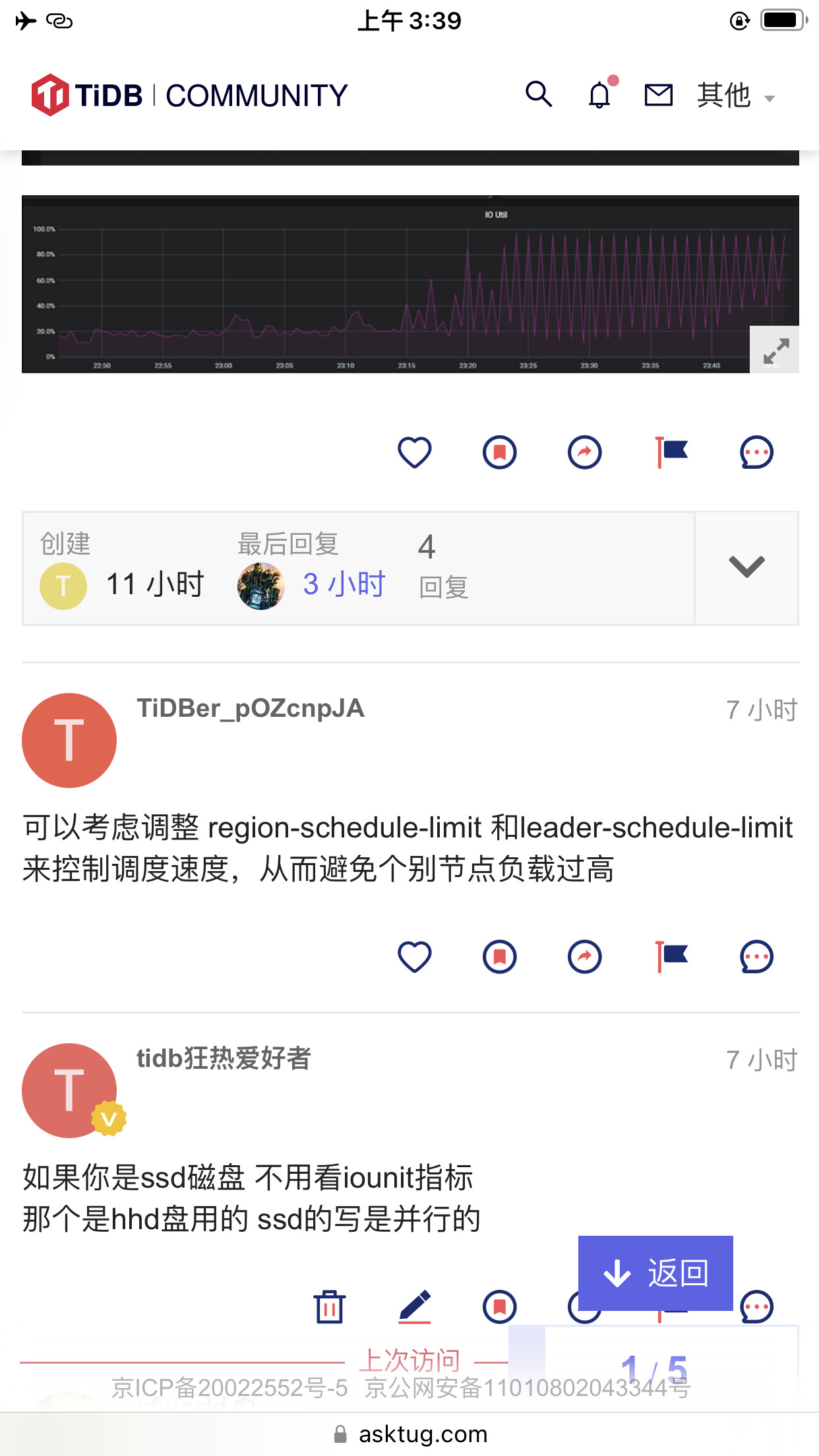Screen dimensions: 819x1456
Task: Bookmark tidb狂热爱好者's reply
Action: [x=500, y=1306]
